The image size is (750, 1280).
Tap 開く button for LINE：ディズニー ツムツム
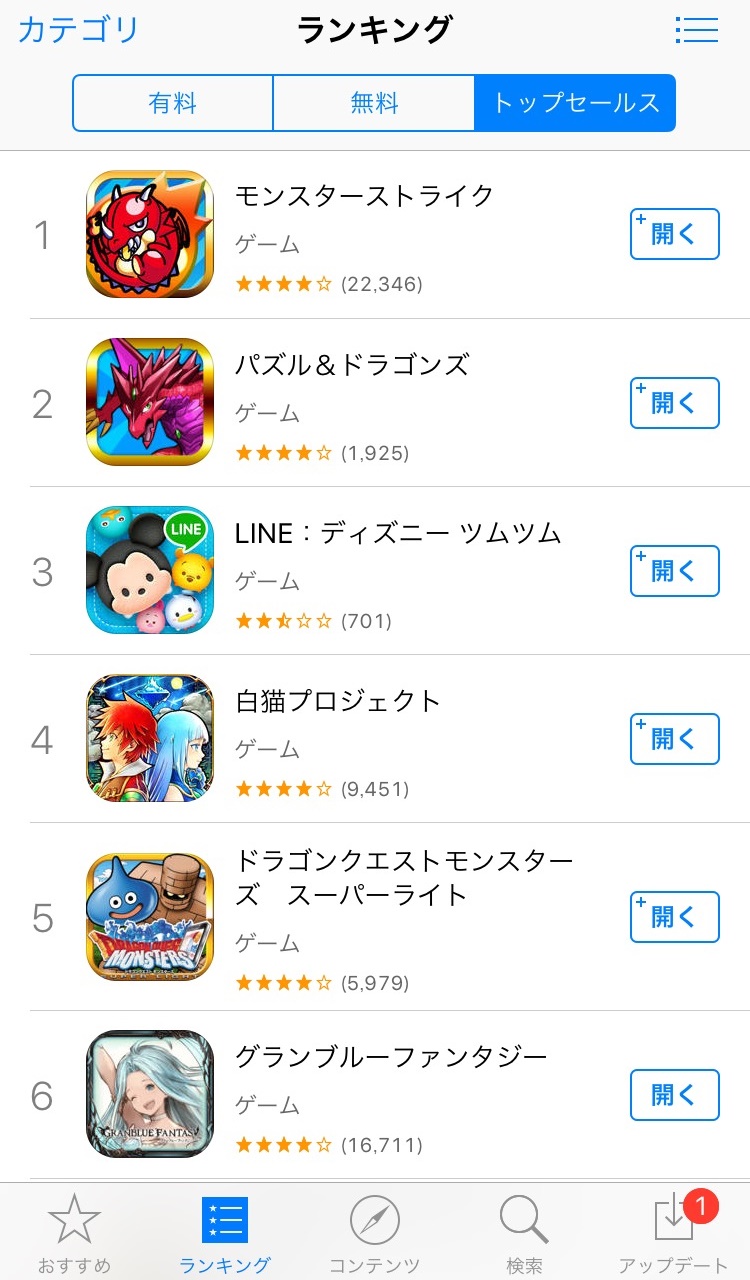(x=674, y=571)
